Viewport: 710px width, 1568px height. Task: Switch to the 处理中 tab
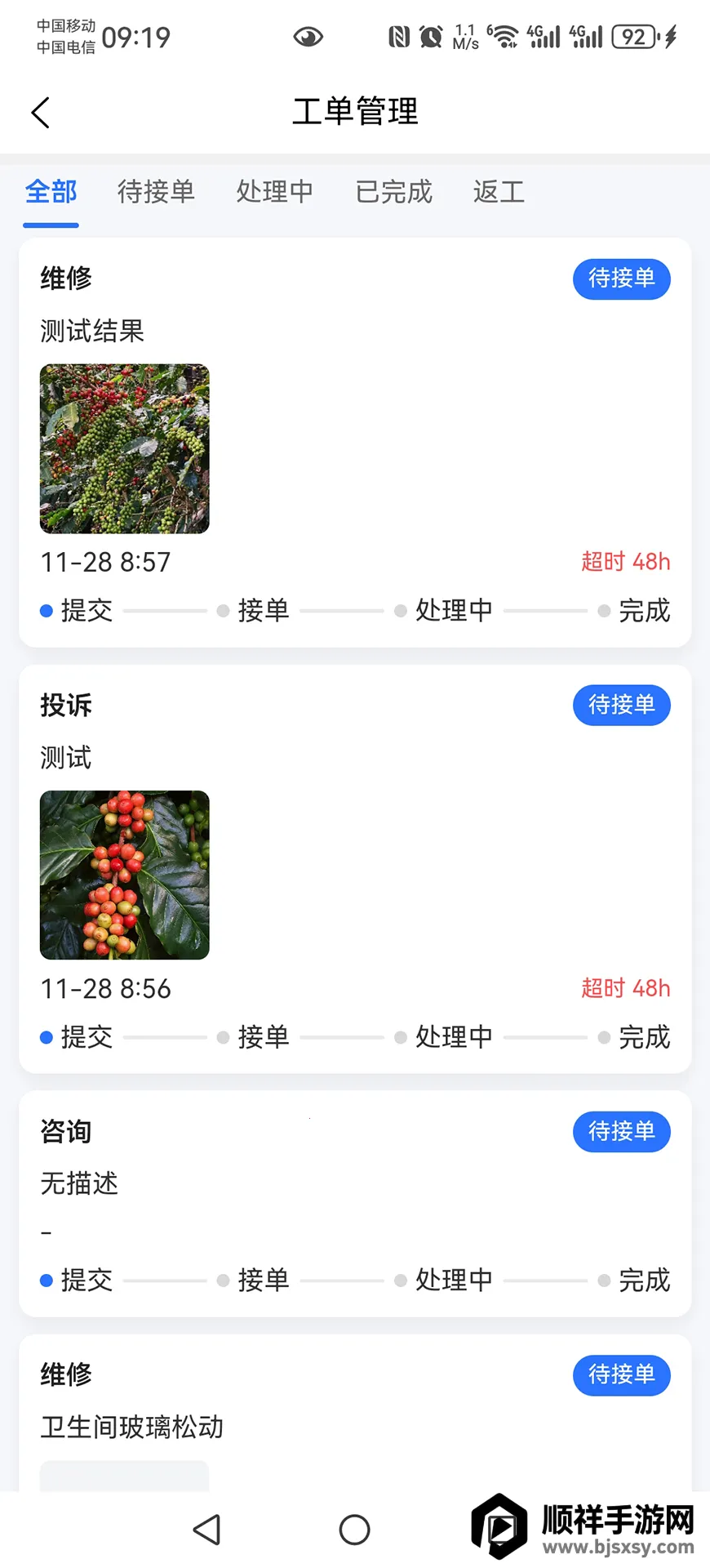274,192
